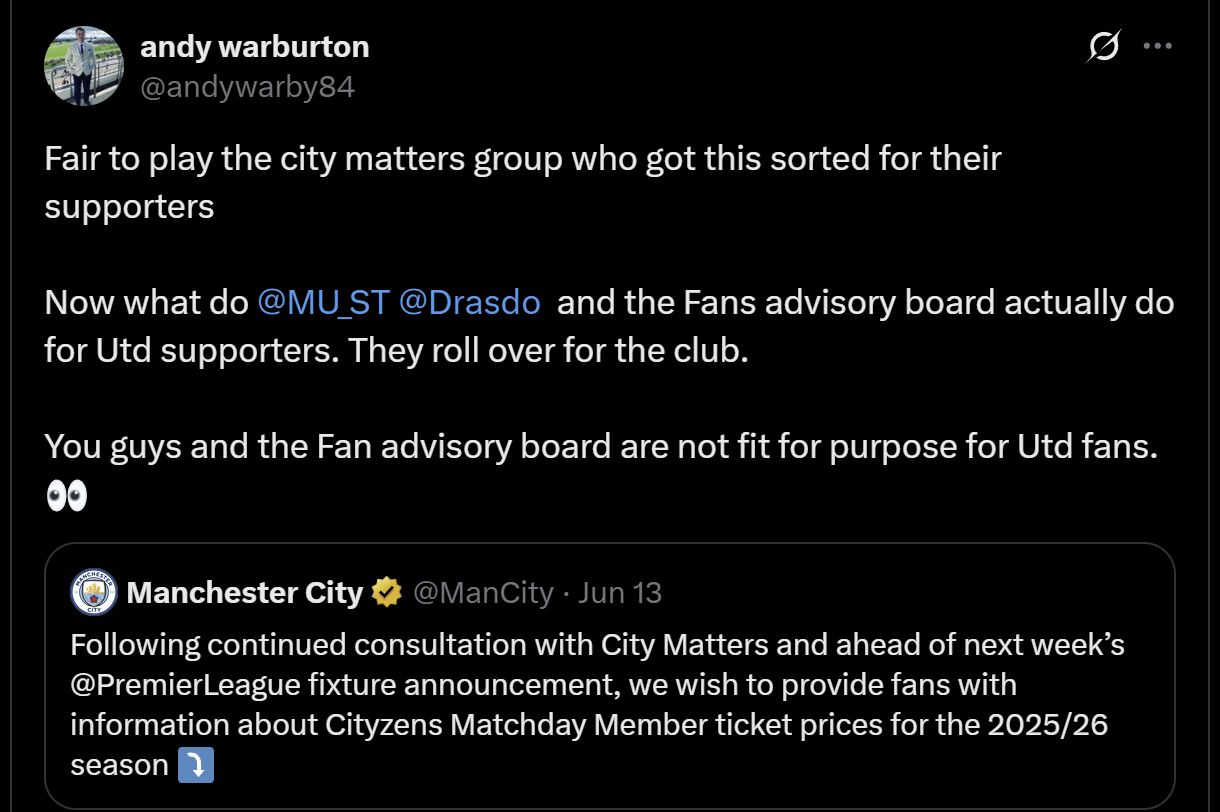Open the Grok icon on the post
1220x812 pixels.
(1103, 47)
